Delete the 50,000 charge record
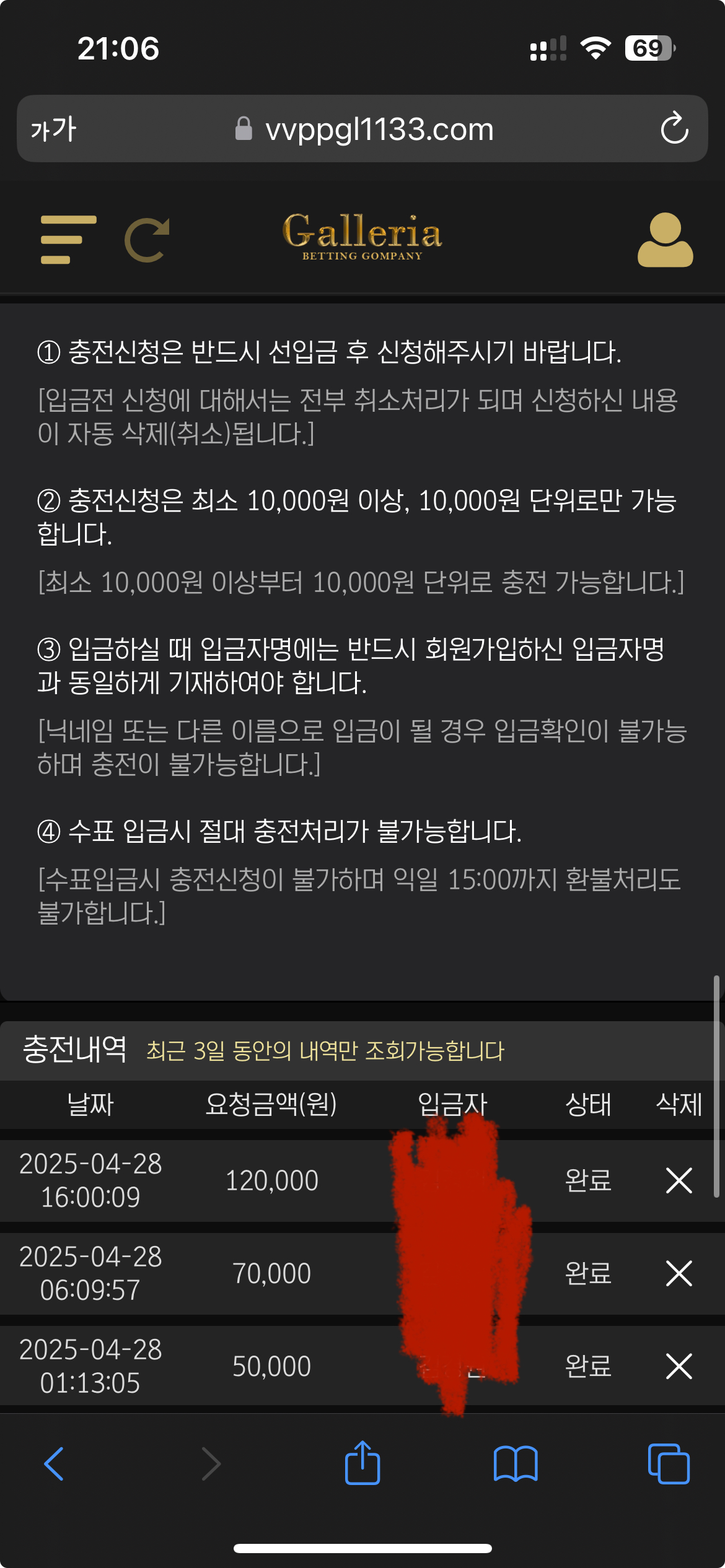This screenshot has height=1568, width=725. 679,1366
